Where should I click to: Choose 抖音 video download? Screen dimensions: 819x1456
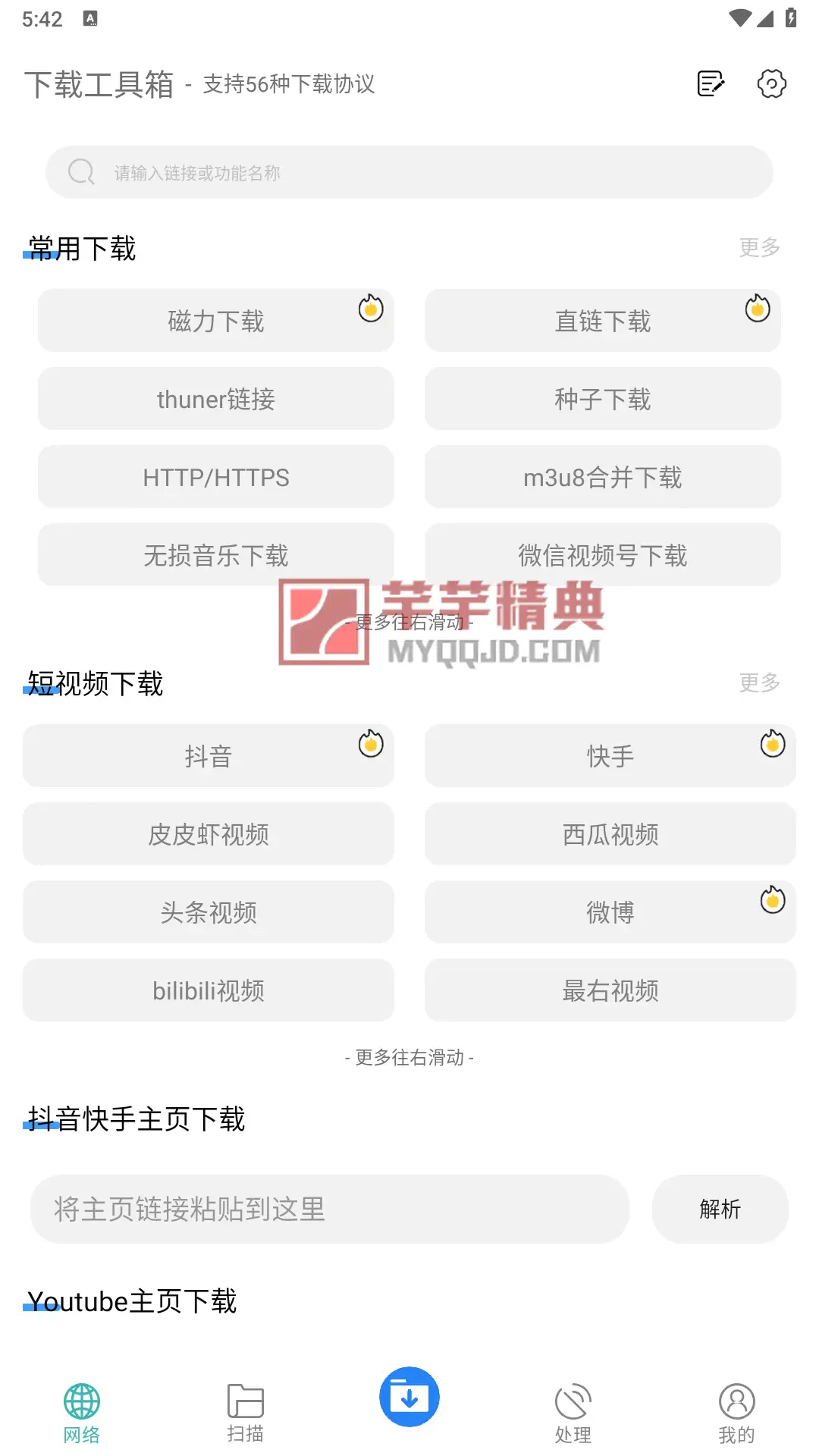209,756
